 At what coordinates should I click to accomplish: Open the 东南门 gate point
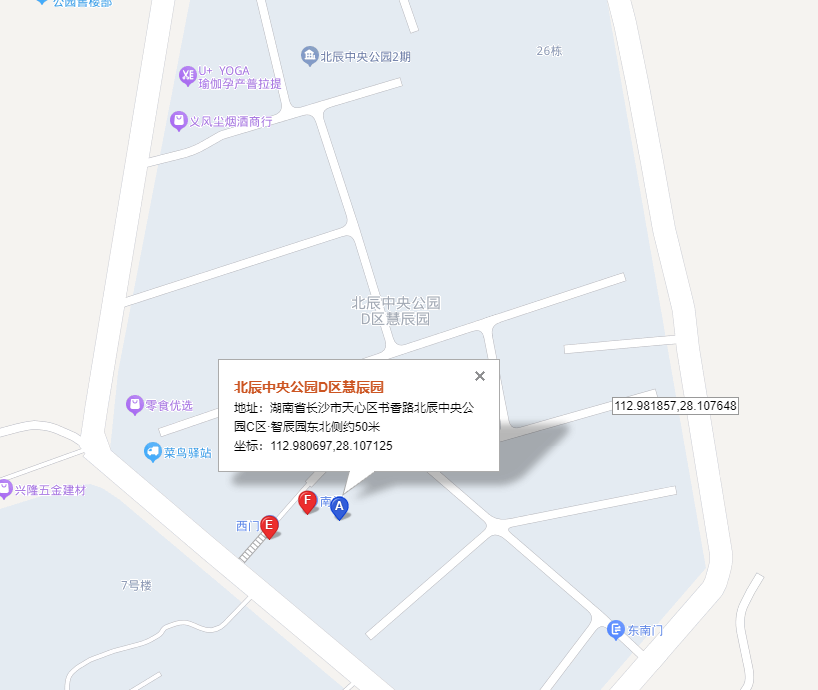pos(616,630)
